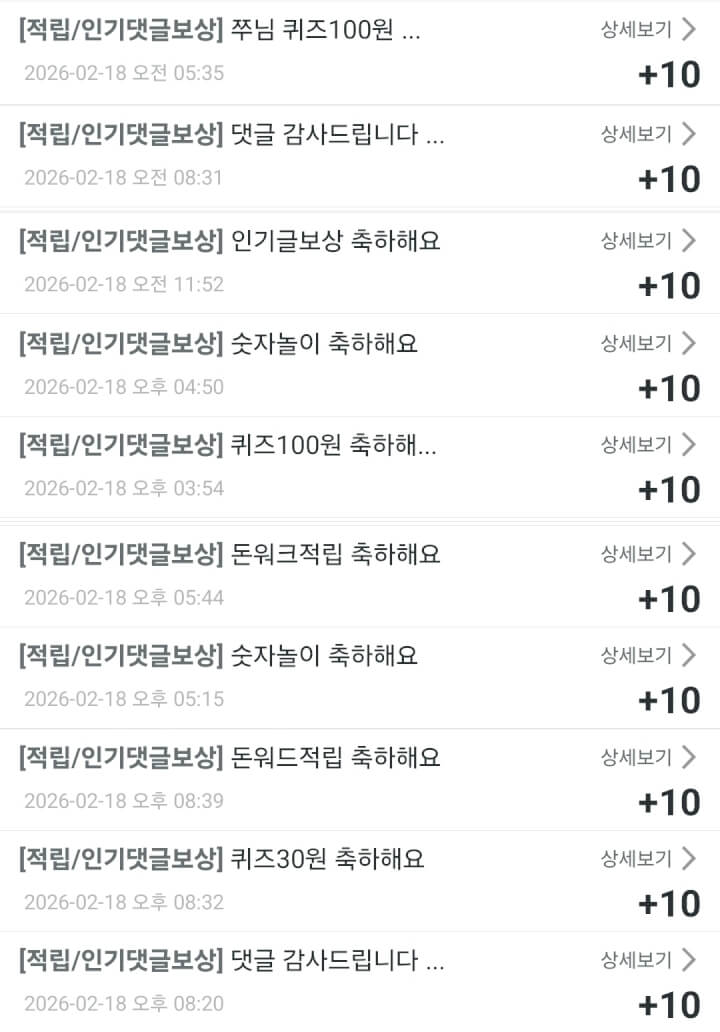Open details for 숫자놀이 축하해요 at 오후 04:50

[x=647, y=344]
